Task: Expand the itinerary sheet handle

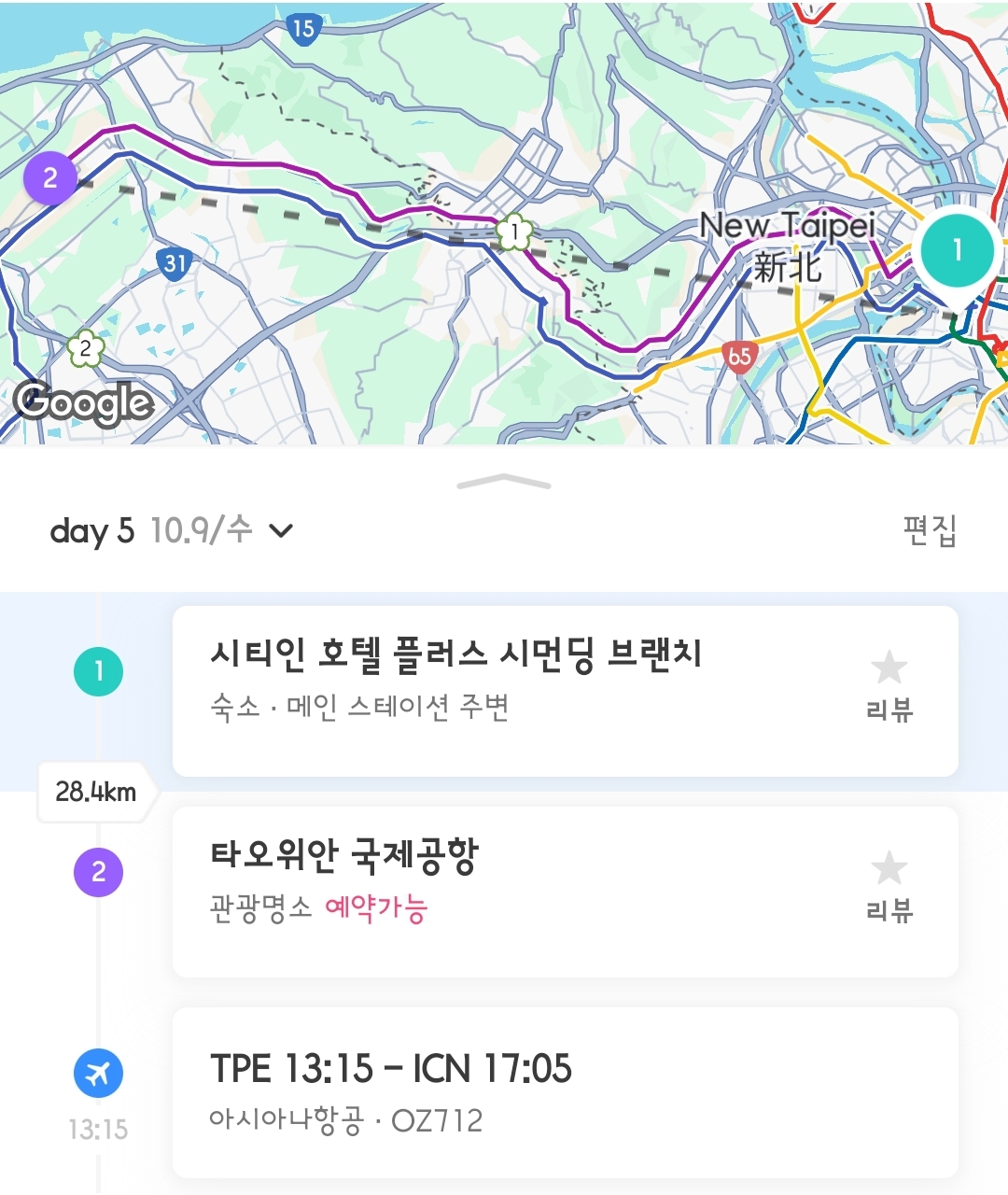Action: (x=504, y=482)
